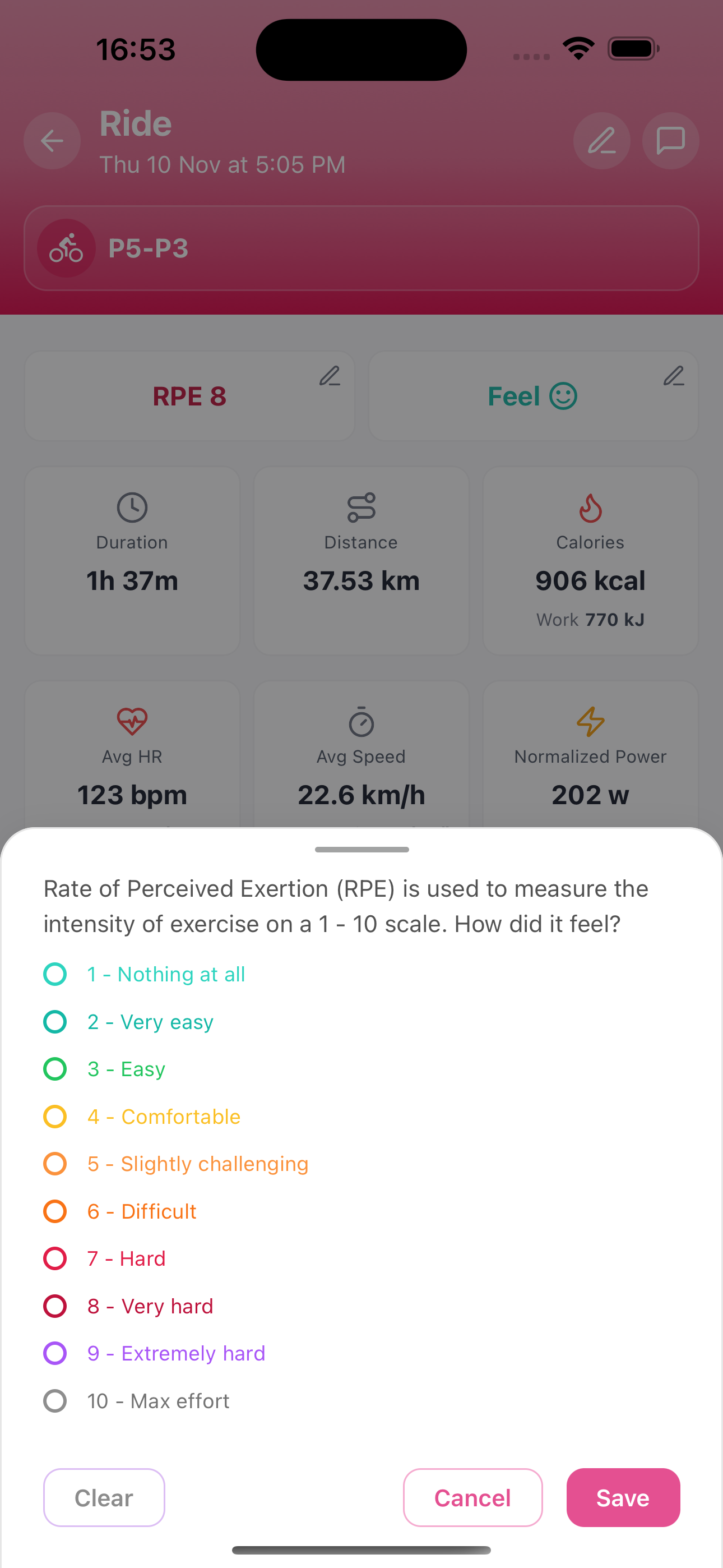The image size is (723, 1568).
Task: Save the RPE rating
Action: (x=623, y=1497)
